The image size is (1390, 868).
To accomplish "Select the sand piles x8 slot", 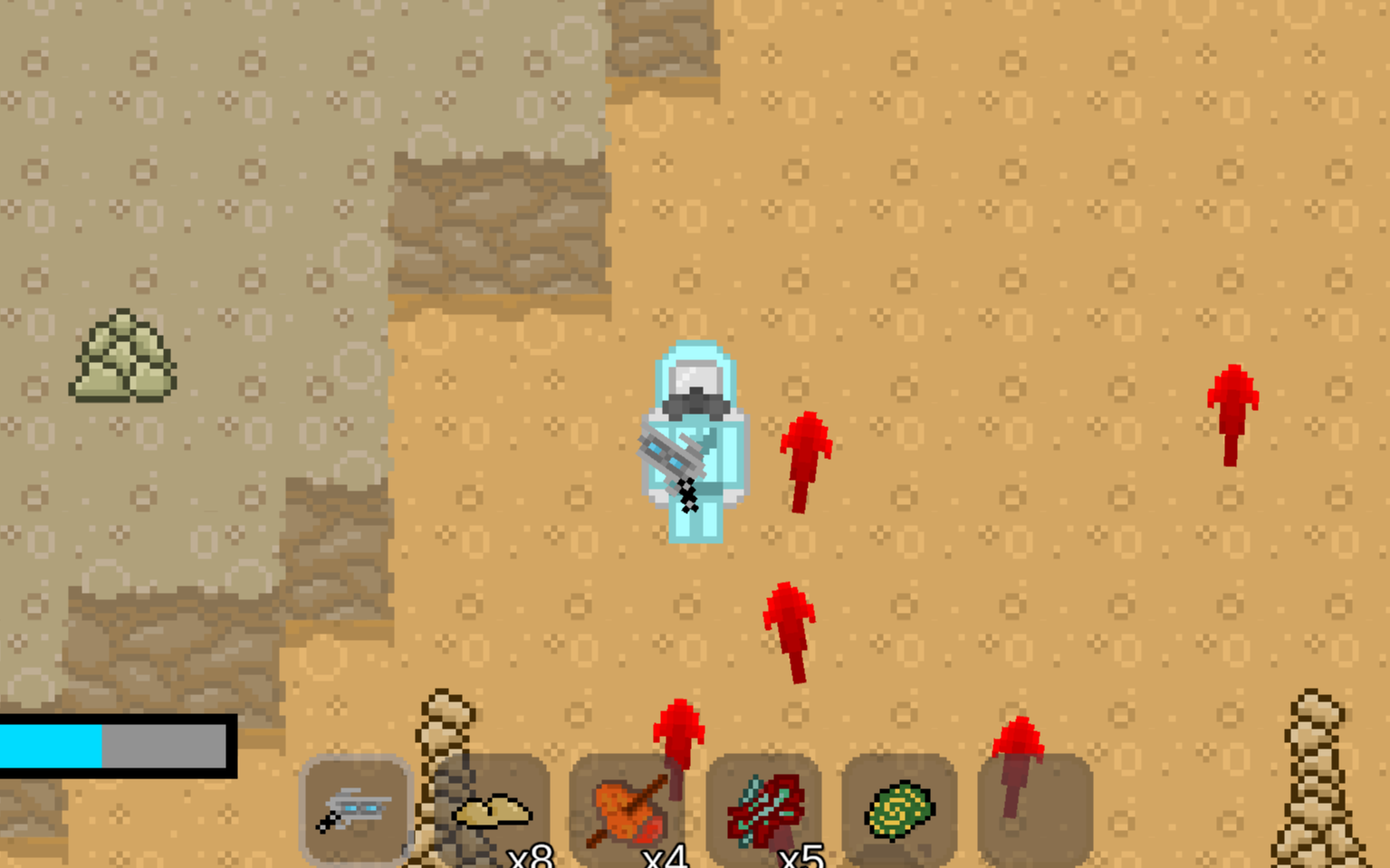I will [492, 808].
